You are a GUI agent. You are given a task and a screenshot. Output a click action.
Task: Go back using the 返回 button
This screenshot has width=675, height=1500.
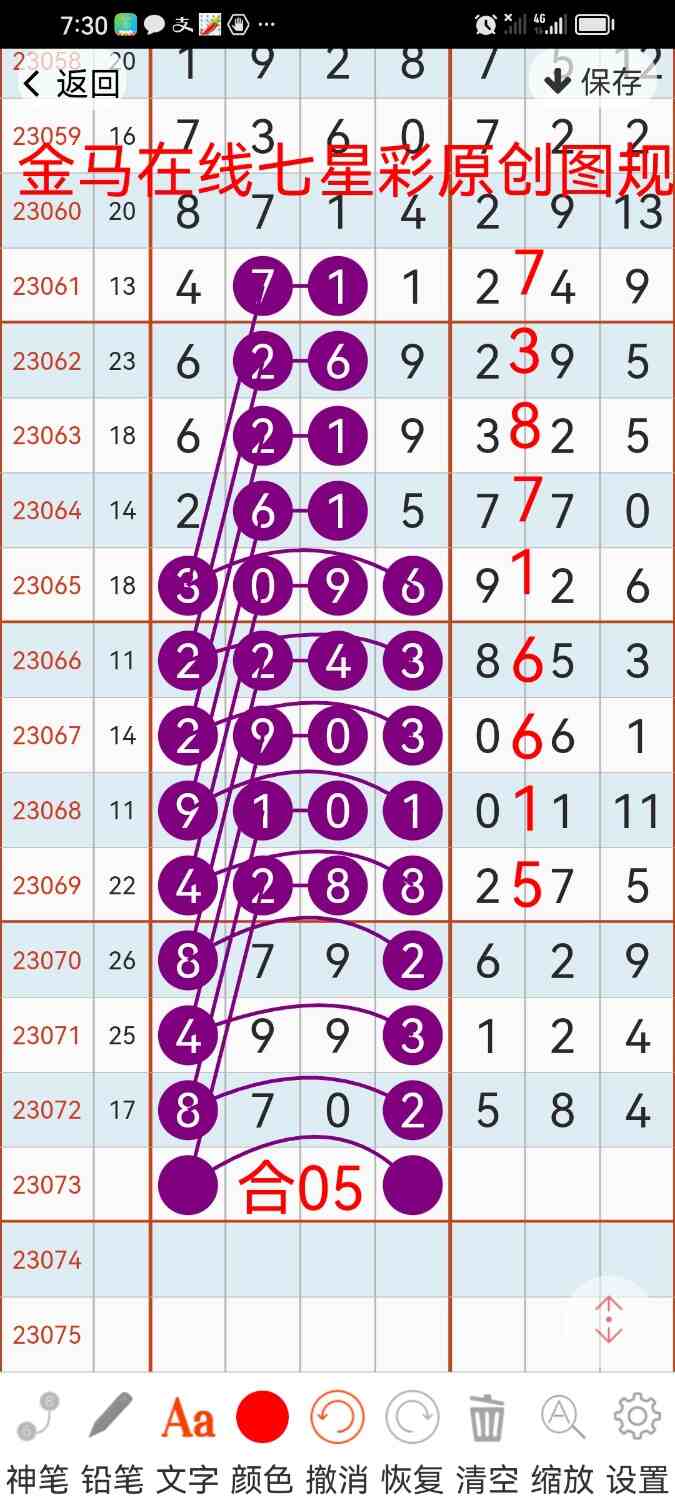72,84
